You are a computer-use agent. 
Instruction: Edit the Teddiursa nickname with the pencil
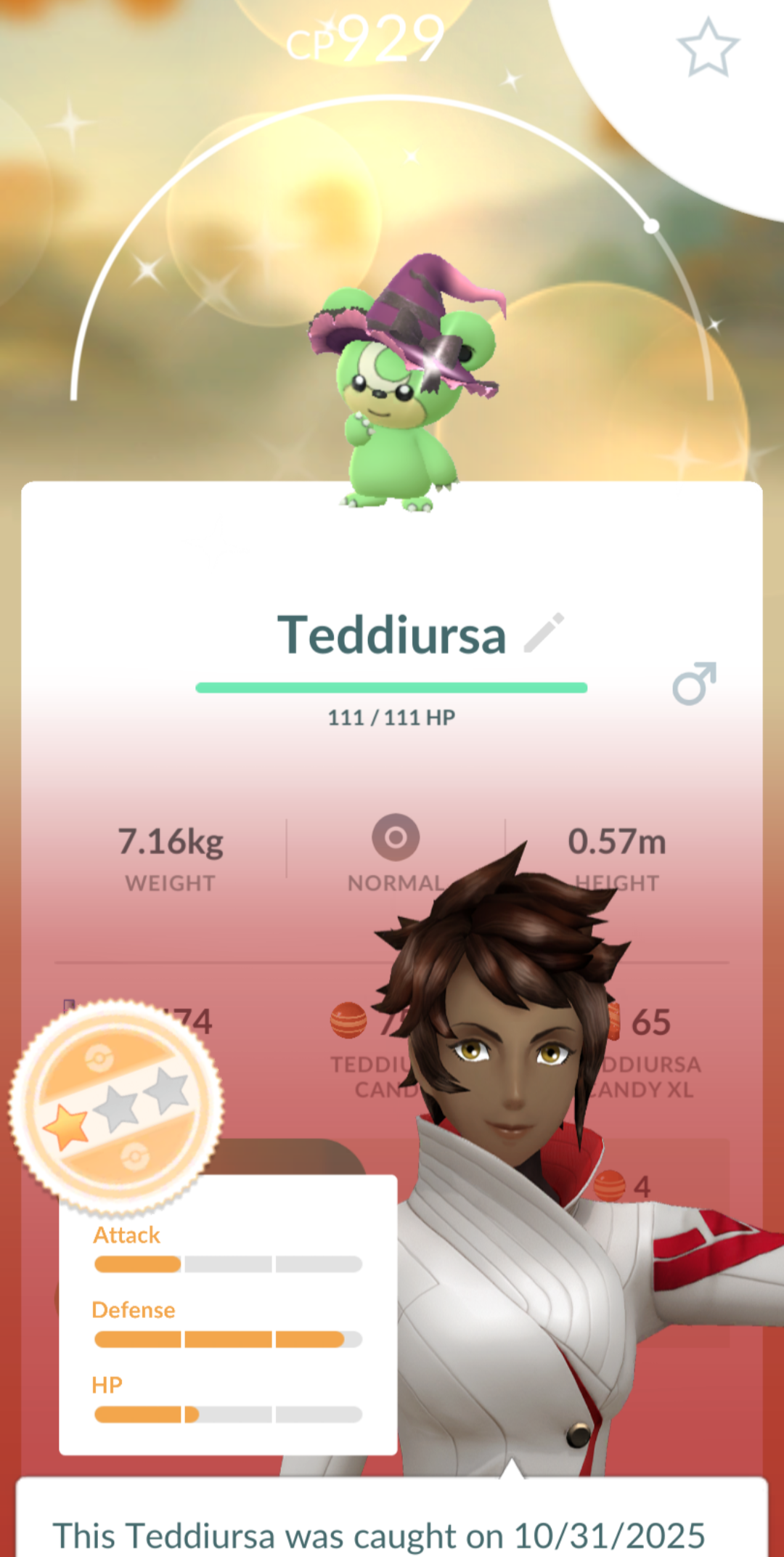coord(544,633)
